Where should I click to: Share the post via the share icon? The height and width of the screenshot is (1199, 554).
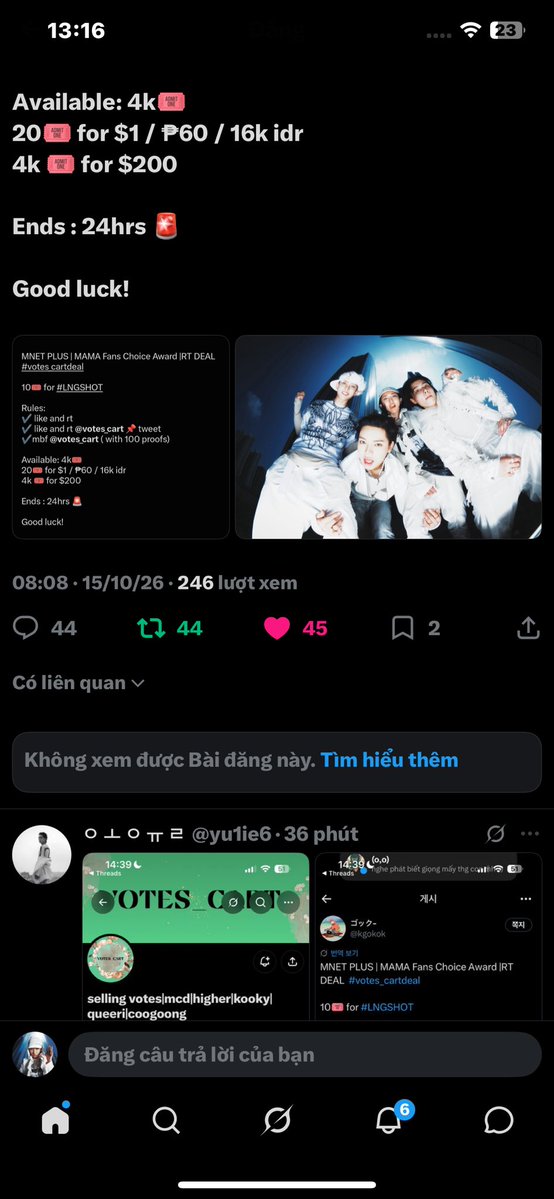click(528, 628)
